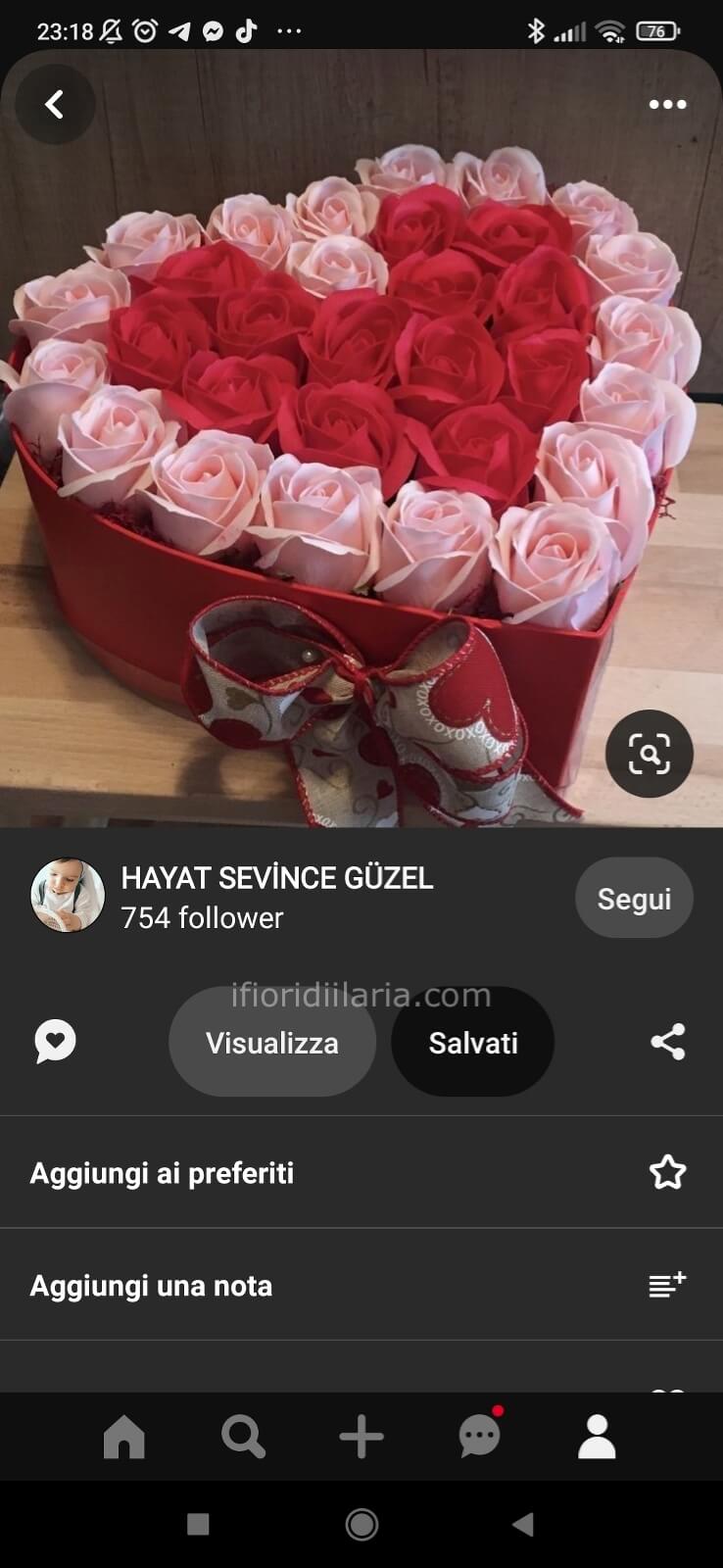This screenshot has width=723, height=1568.
Task: Open the Search tab
Action: point(243,1437)
